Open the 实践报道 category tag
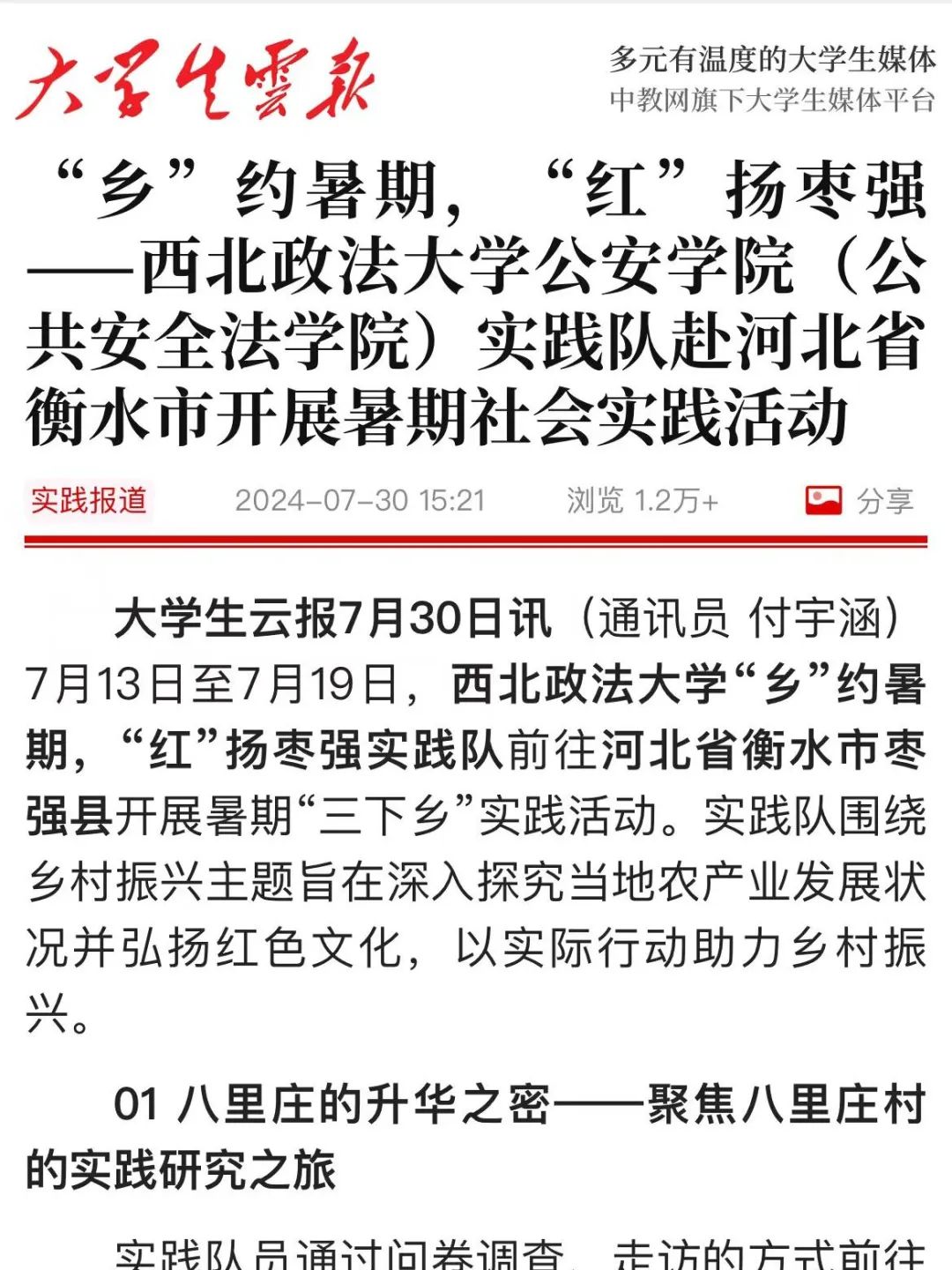 tap(89, 501)
